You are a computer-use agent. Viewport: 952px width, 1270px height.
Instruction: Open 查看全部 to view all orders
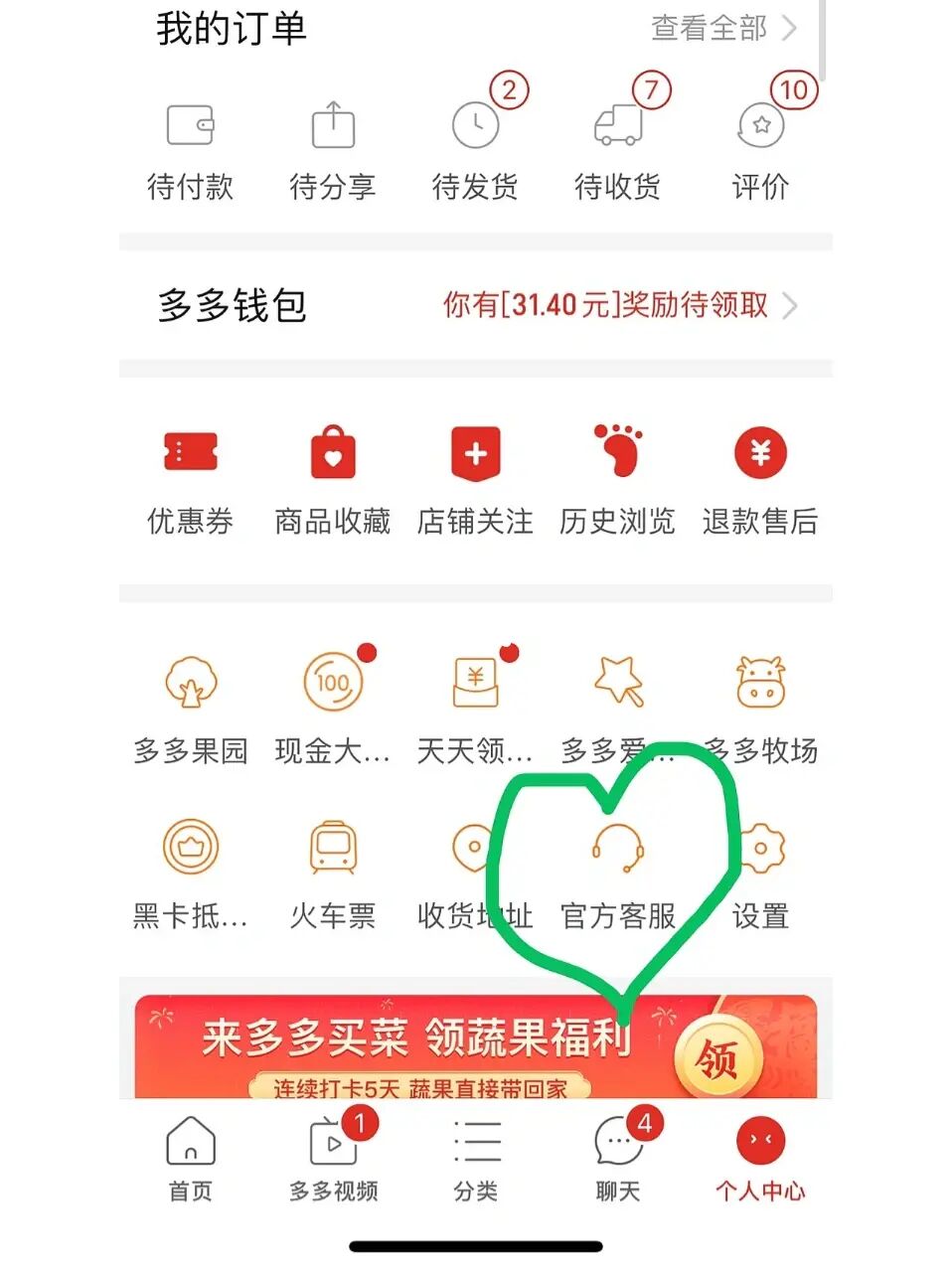pyautogui.click(x=722, y=28)
